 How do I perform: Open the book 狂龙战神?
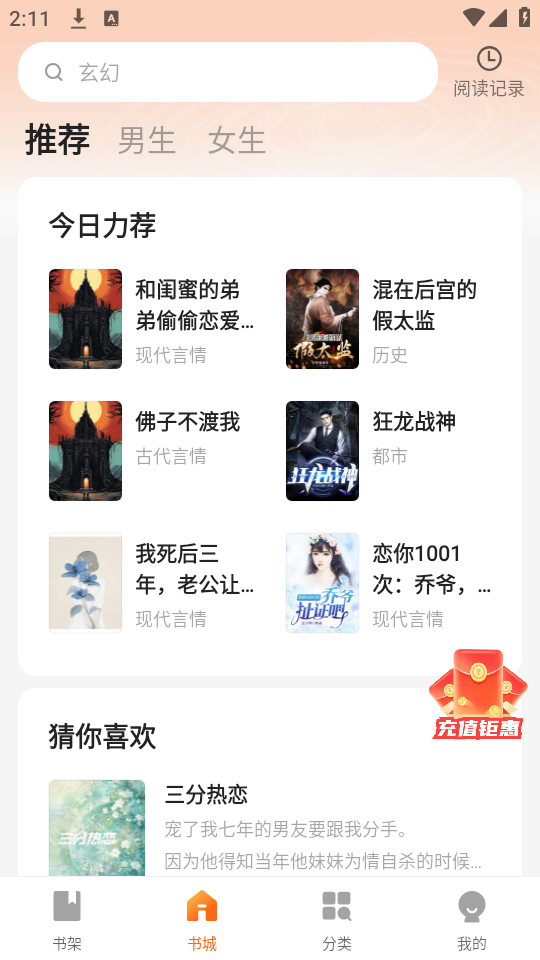(x=388, y=451)
